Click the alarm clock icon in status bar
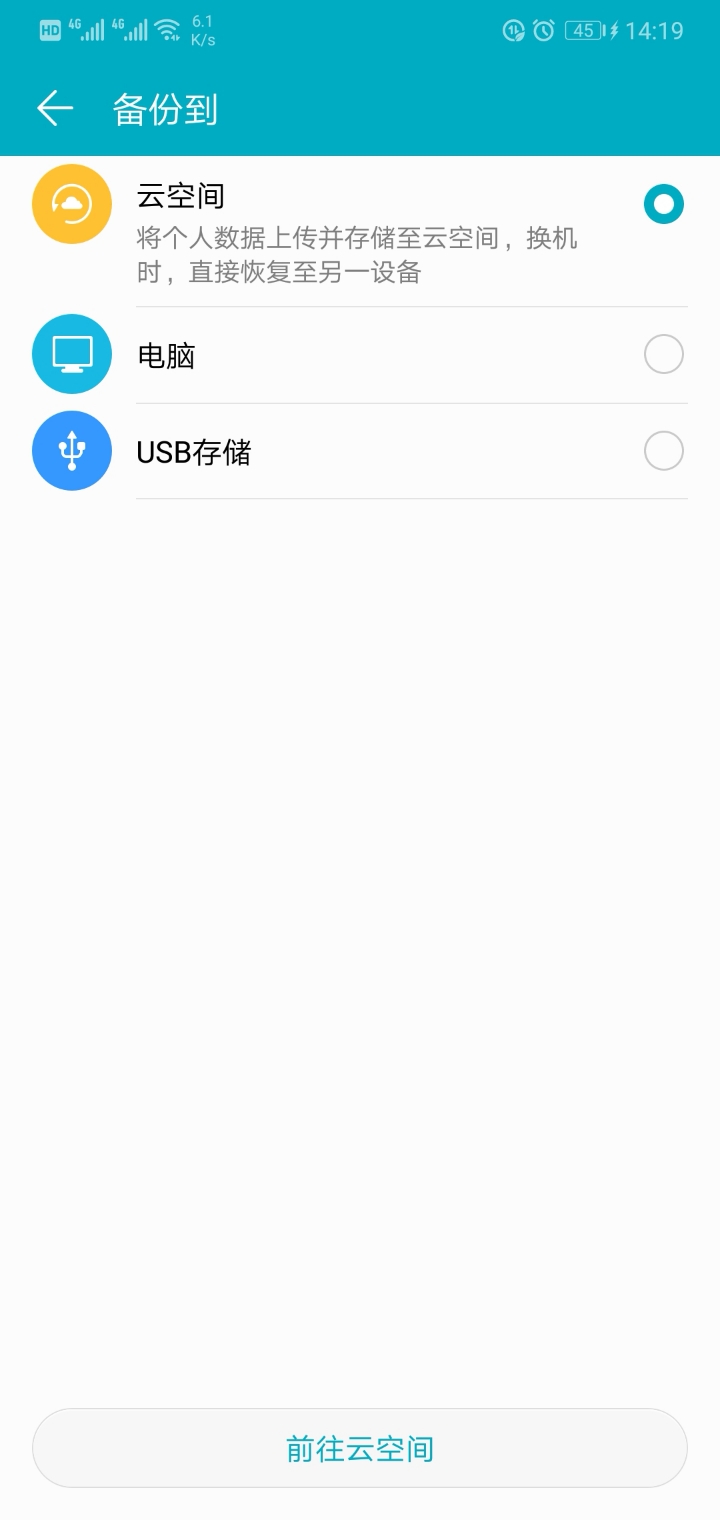Viewport: 720px width, 1520px height. [x=541, y=30]
